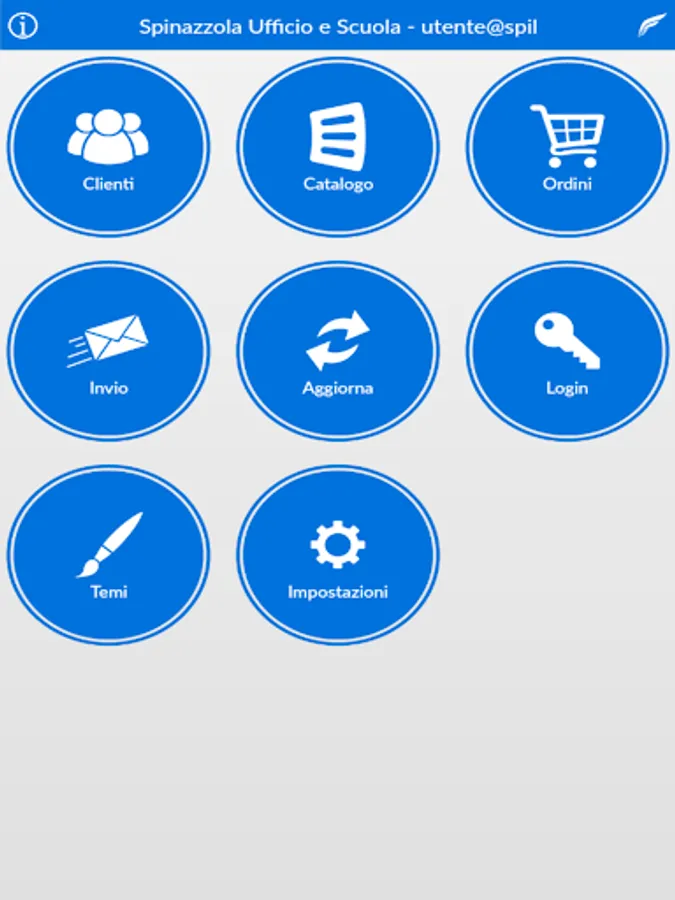
Task: Choose Temi to change themes
Action: pos(108,555)
